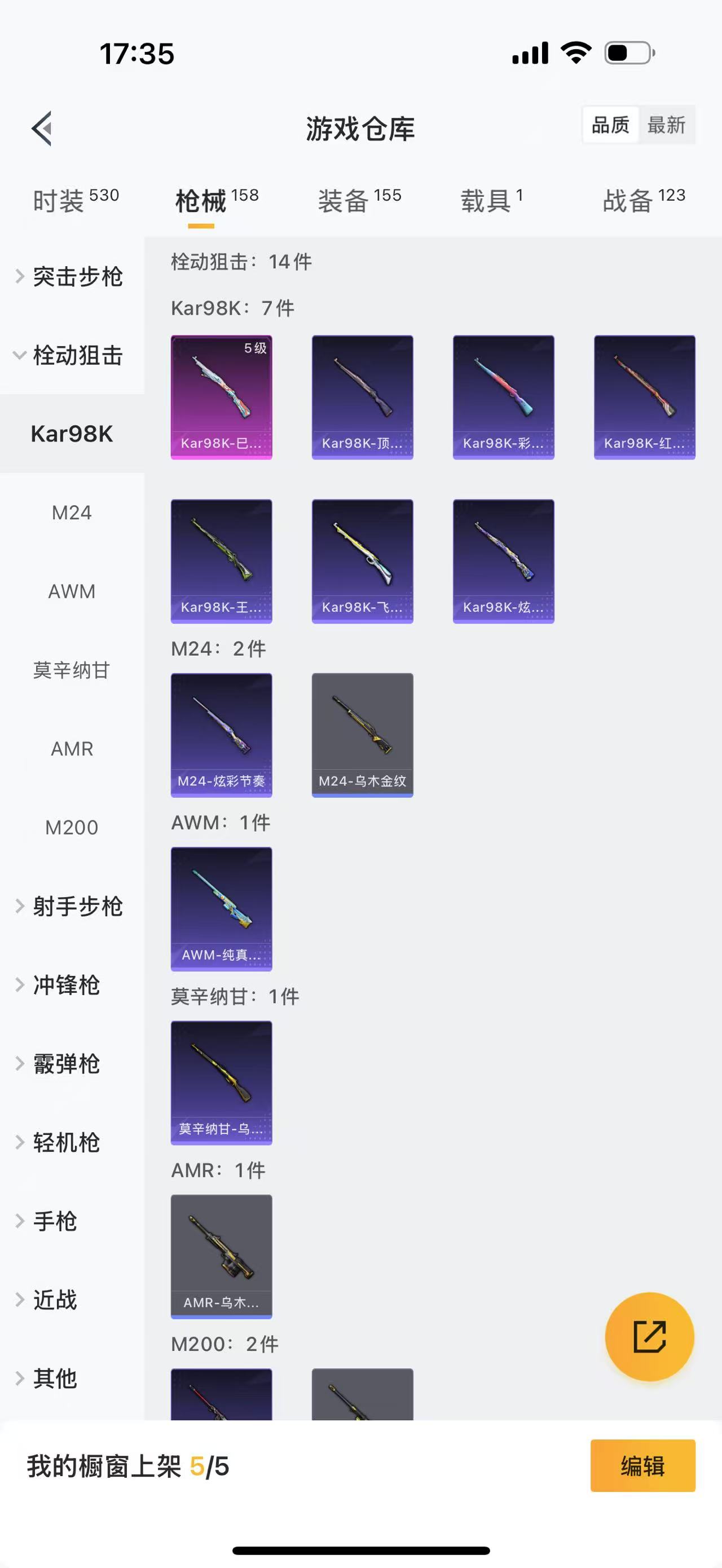
Task: Open the AMR-乌木 weapon skin
Action: 222,1257
